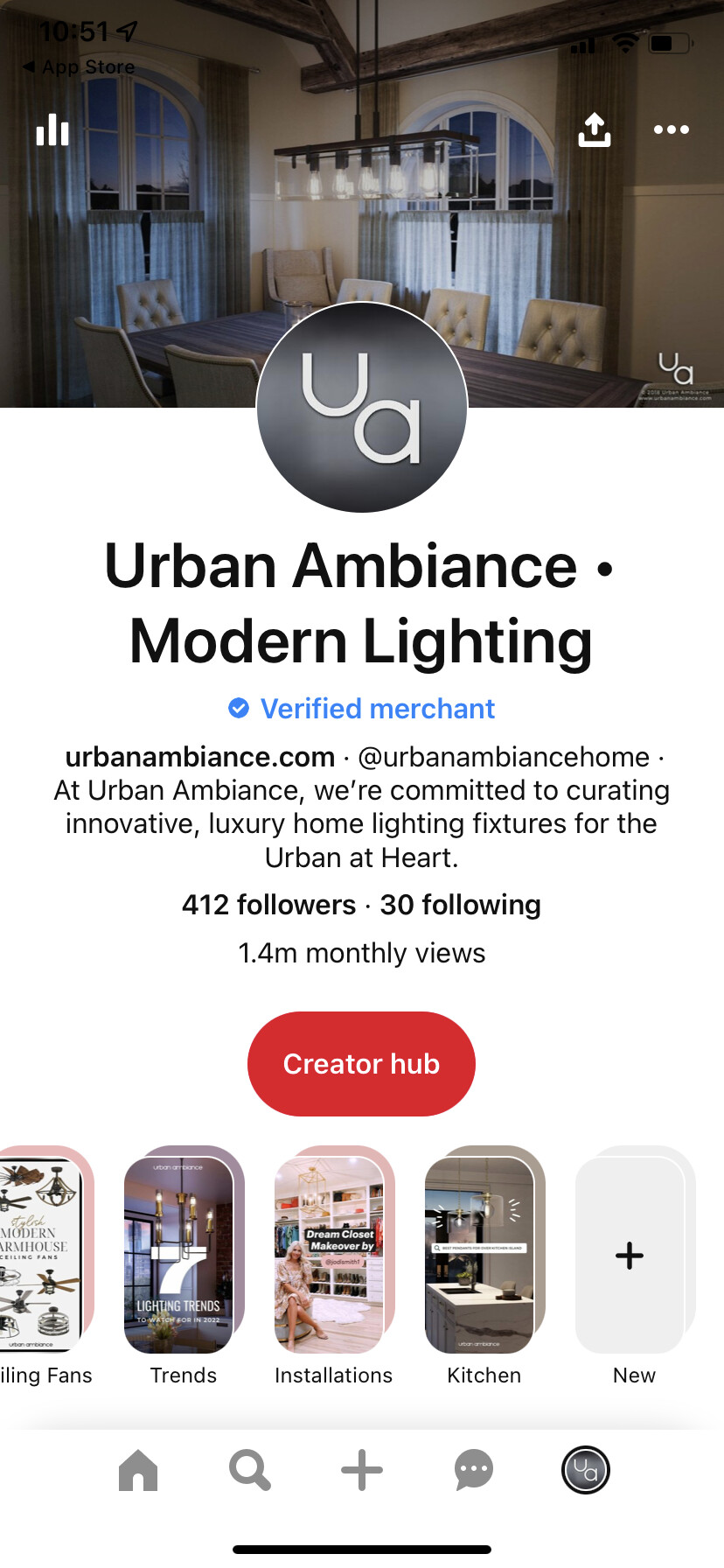The image size is (724, 1568).
Task: Select the profile tab with Ua avatar
Action: pyautogui.click(x=585, y=1470)
